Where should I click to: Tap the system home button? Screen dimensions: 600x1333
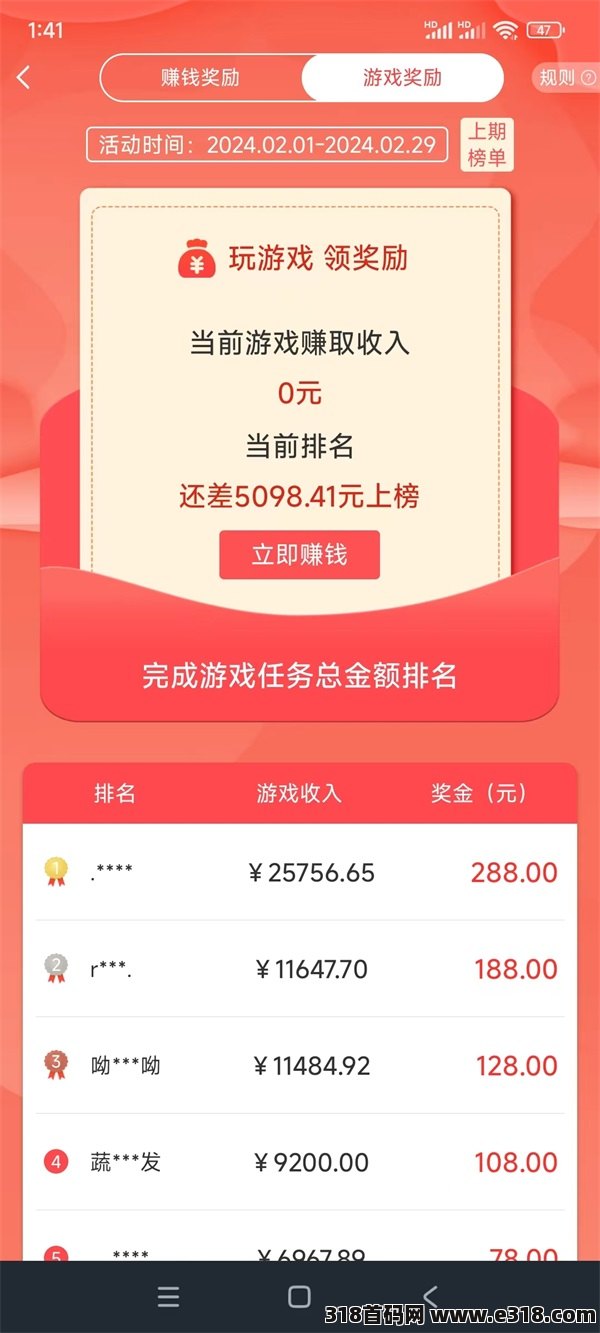(x=299, y=1297)
